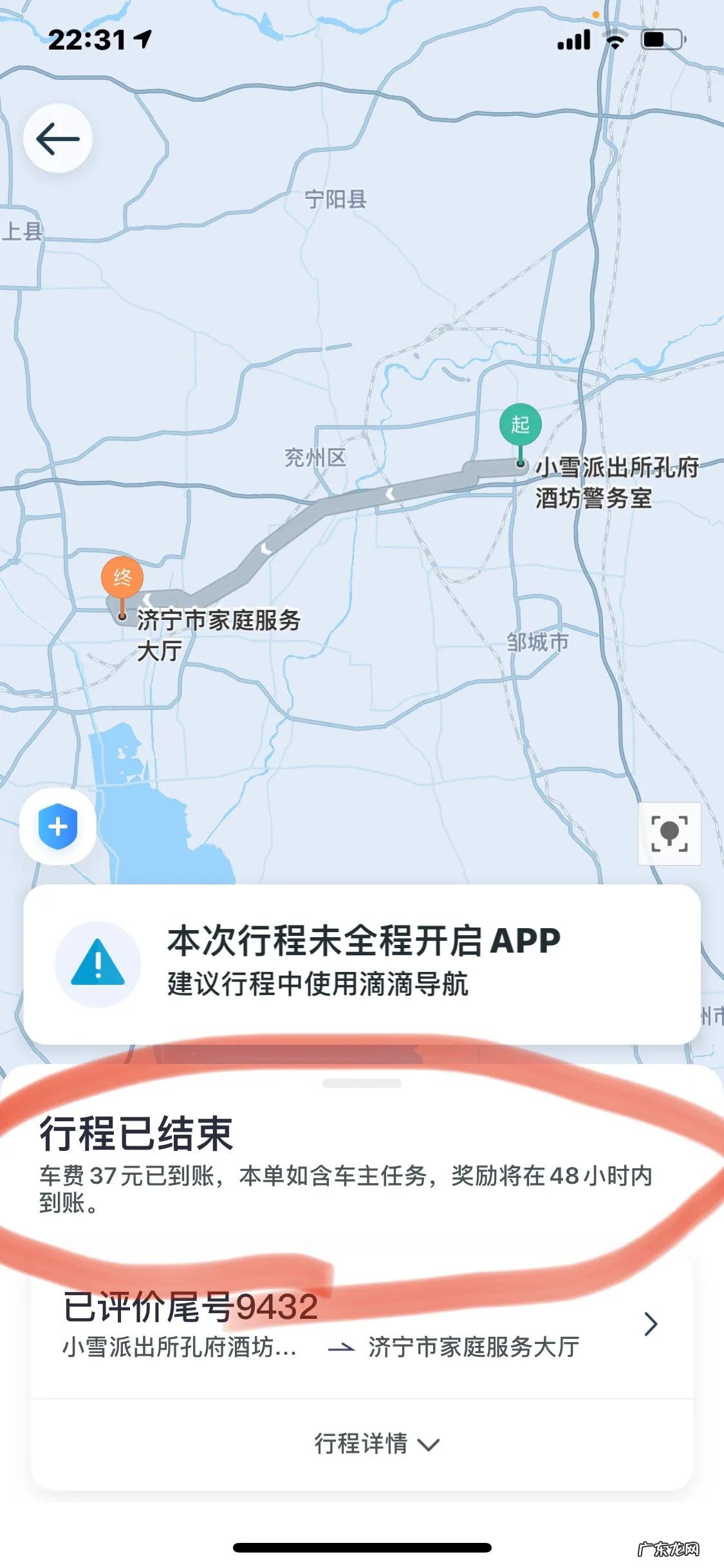Open the safety center shield button
Viewport: 724px width, 1568px height.
58,826
